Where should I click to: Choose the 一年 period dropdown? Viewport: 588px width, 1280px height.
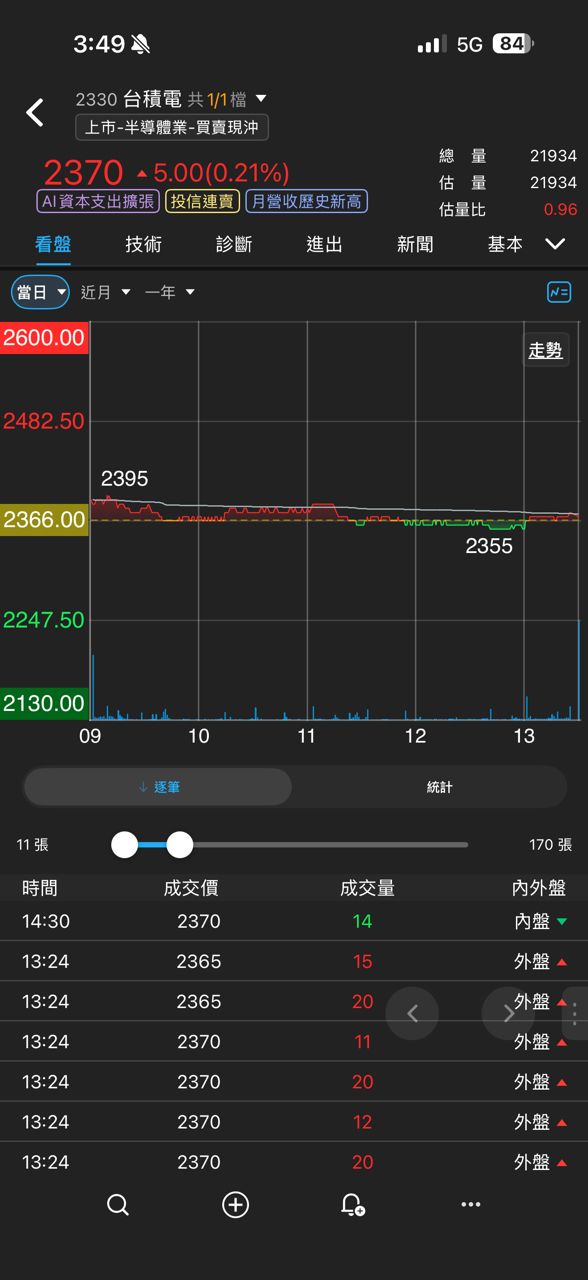(170, 292)
